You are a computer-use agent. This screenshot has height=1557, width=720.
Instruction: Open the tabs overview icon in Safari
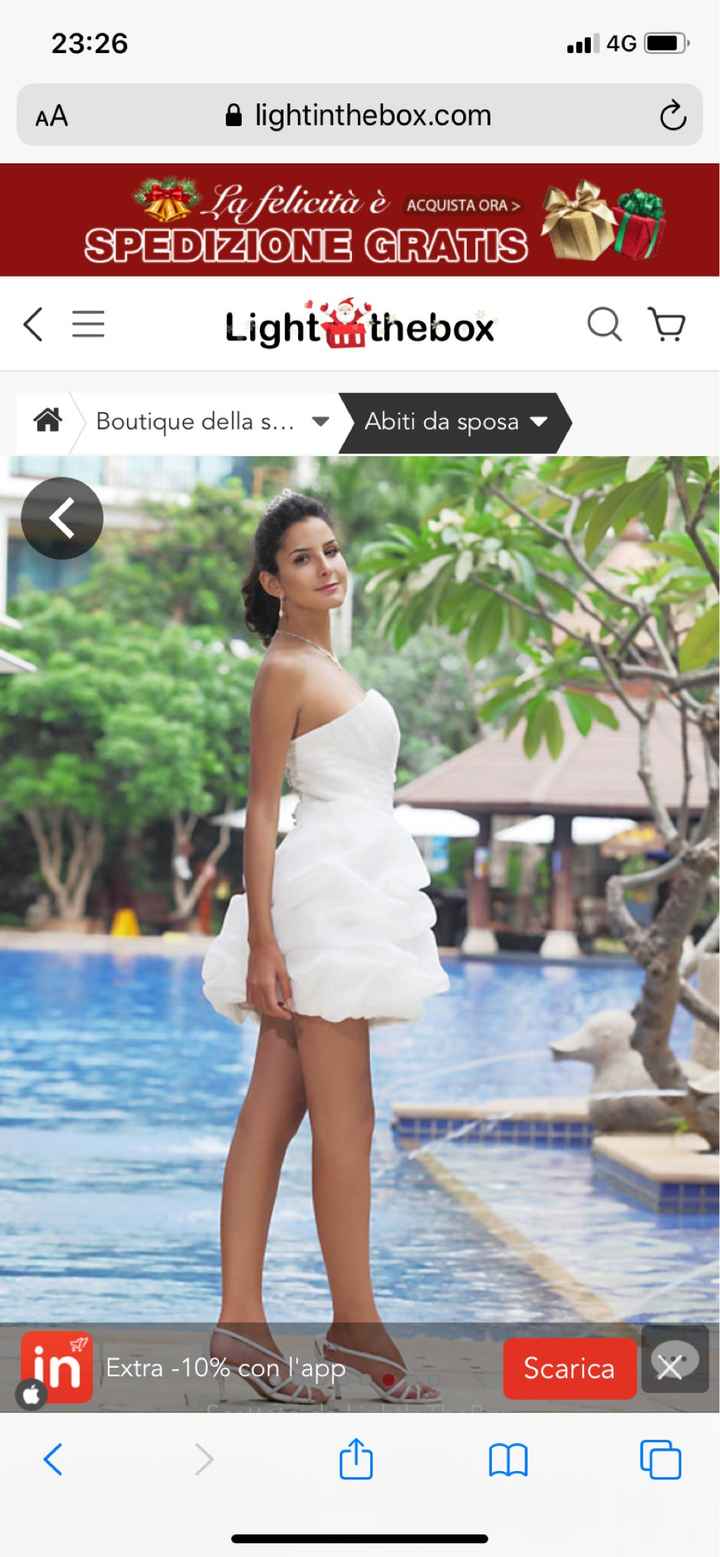(x=658, y=1460)
